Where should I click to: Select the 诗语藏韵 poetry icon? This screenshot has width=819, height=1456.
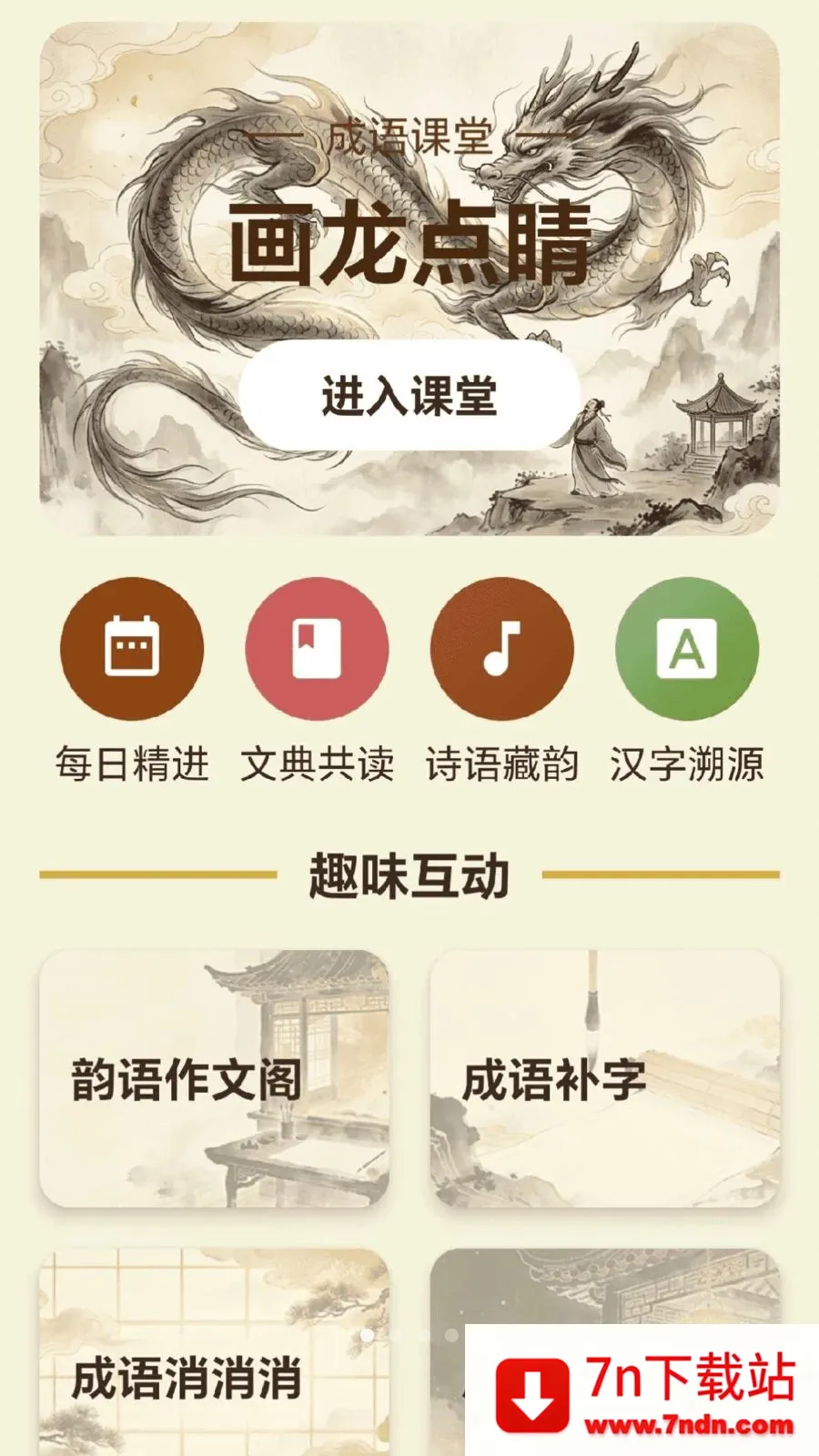[x=502, y=649]
